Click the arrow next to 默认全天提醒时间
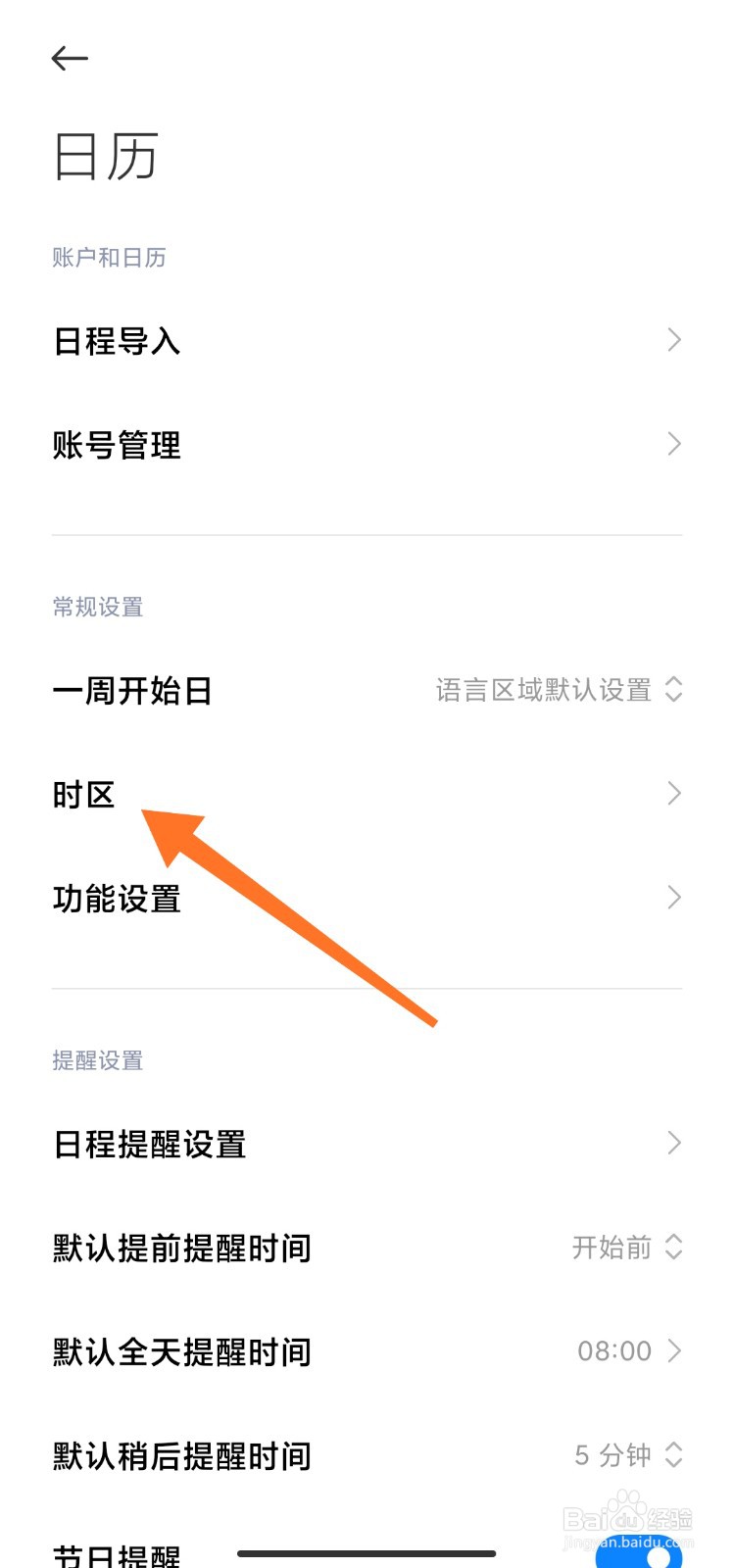The width and height of the screenshot is (734, 1568). [x=674, y=1350]
